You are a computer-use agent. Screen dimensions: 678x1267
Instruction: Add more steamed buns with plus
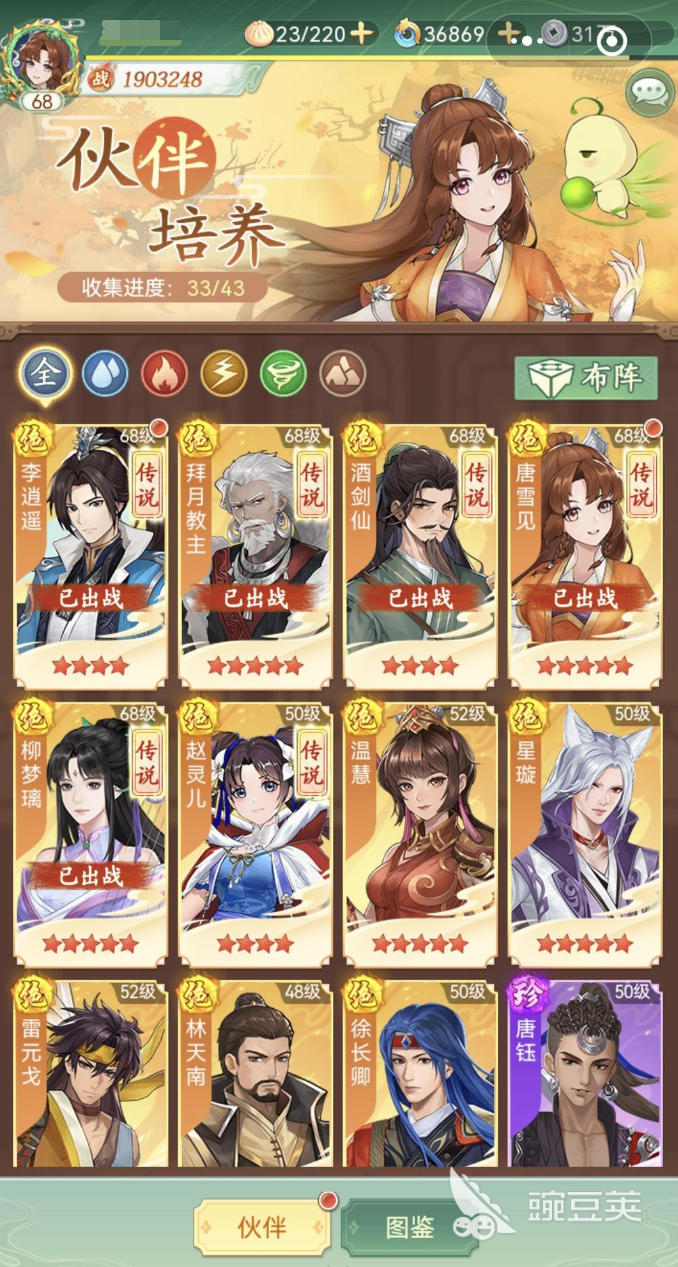[362, 34]
